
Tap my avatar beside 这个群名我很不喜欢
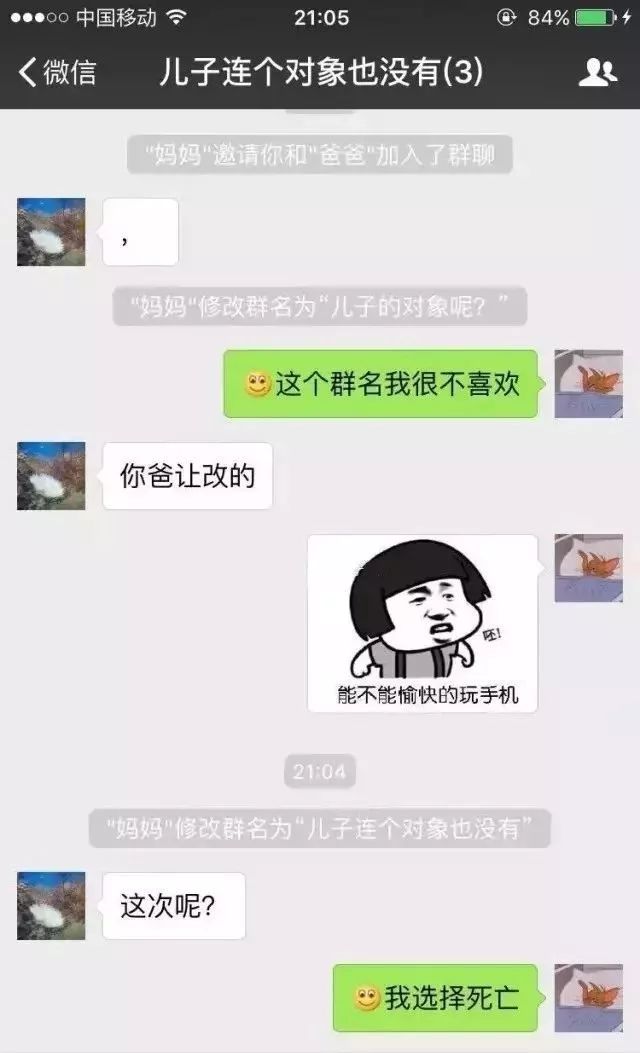click(x=588, y=384)
